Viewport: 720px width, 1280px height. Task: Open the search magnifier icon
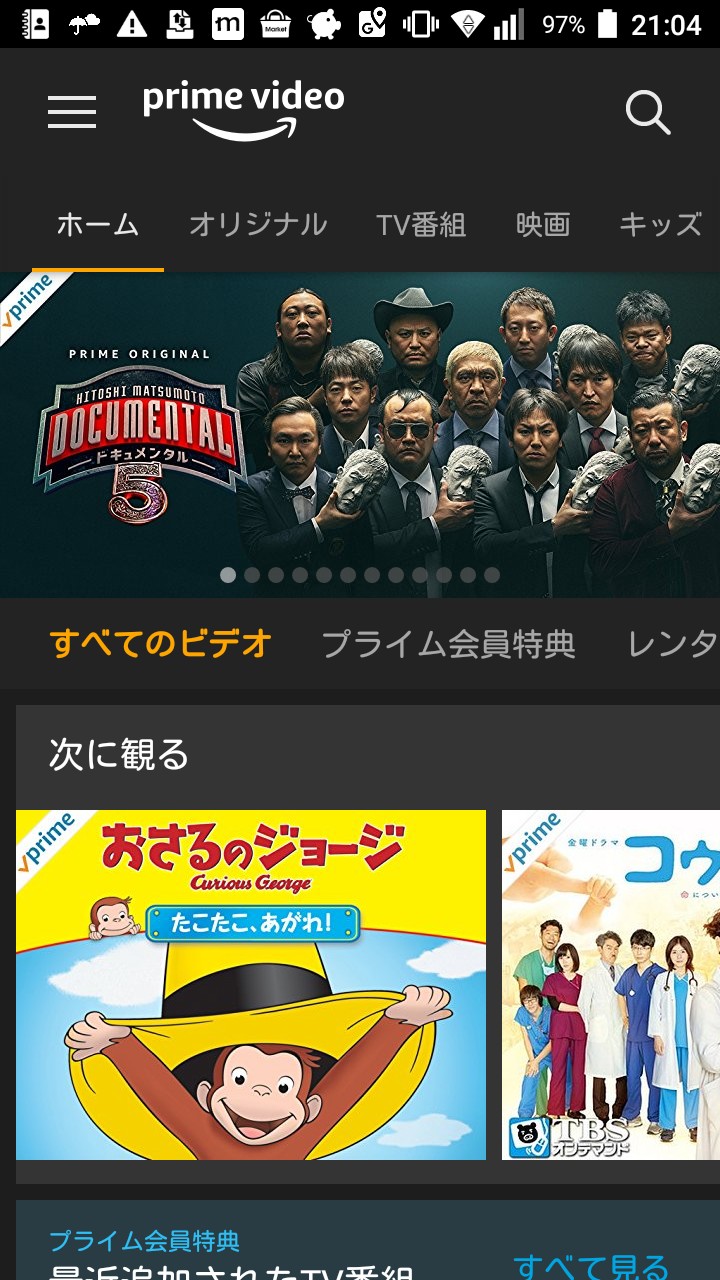point(648,112)
